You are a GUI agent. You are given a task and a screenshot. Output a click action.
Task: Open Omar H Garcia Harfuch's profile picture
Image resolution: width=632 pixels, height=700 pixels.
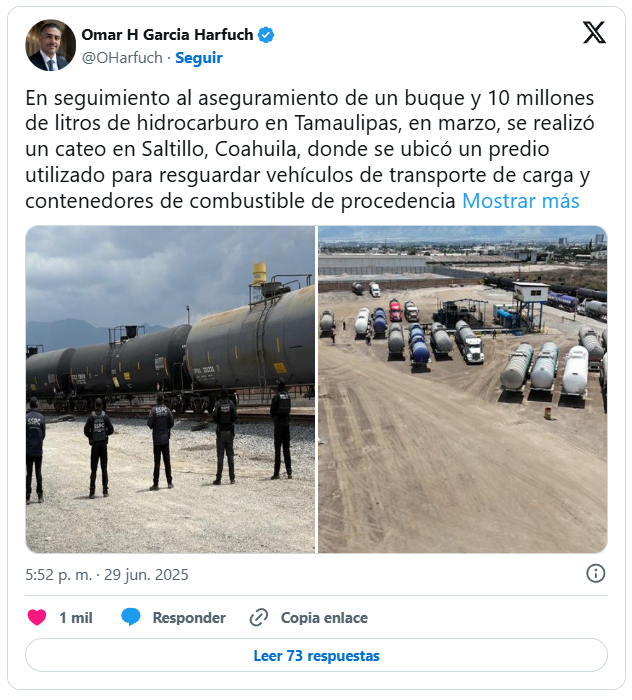[50, 46]
